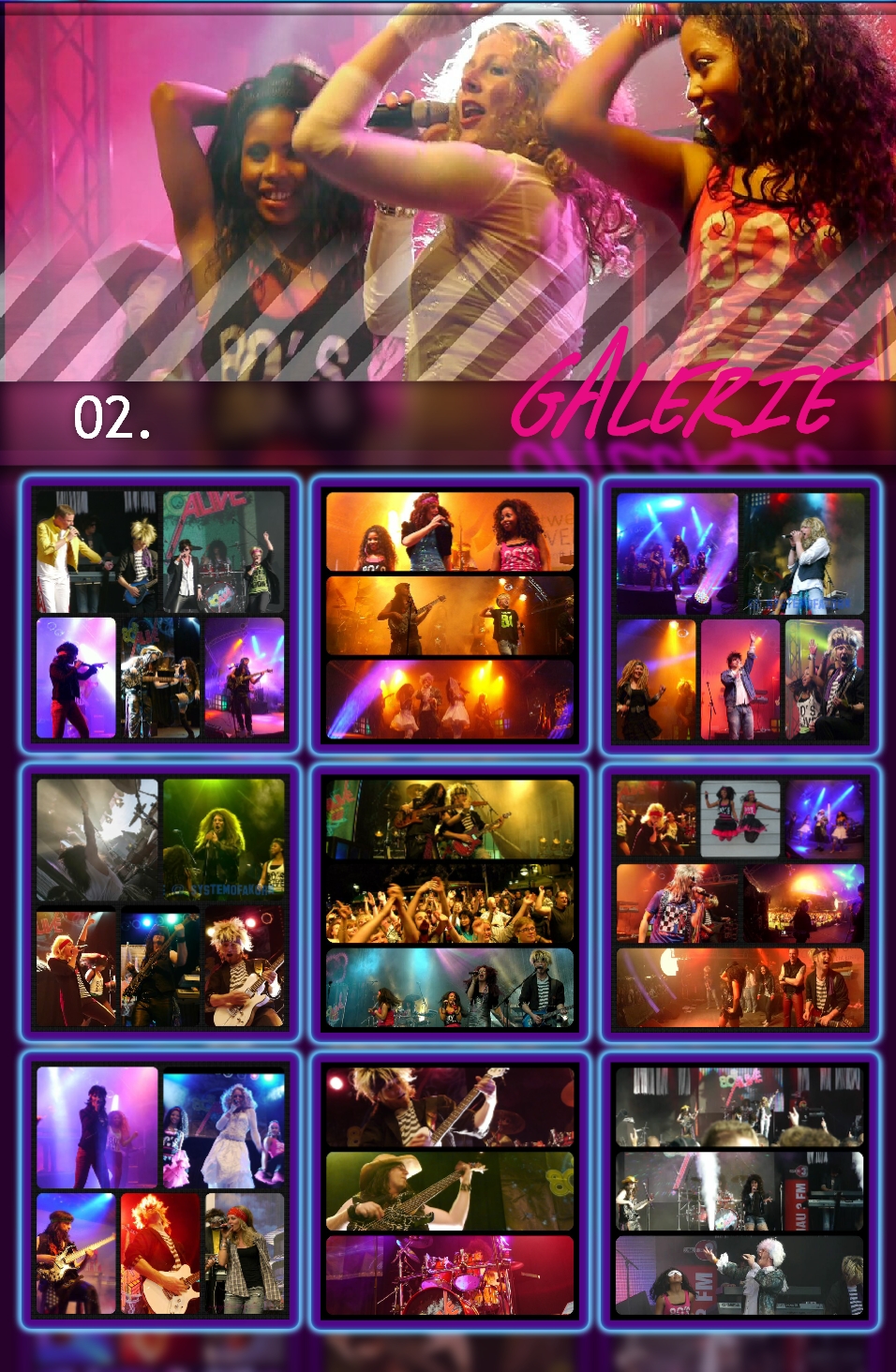Screen dimensions: 896x1372
Task: Open the tile with dancers on a white background
Action: [740, 902]
